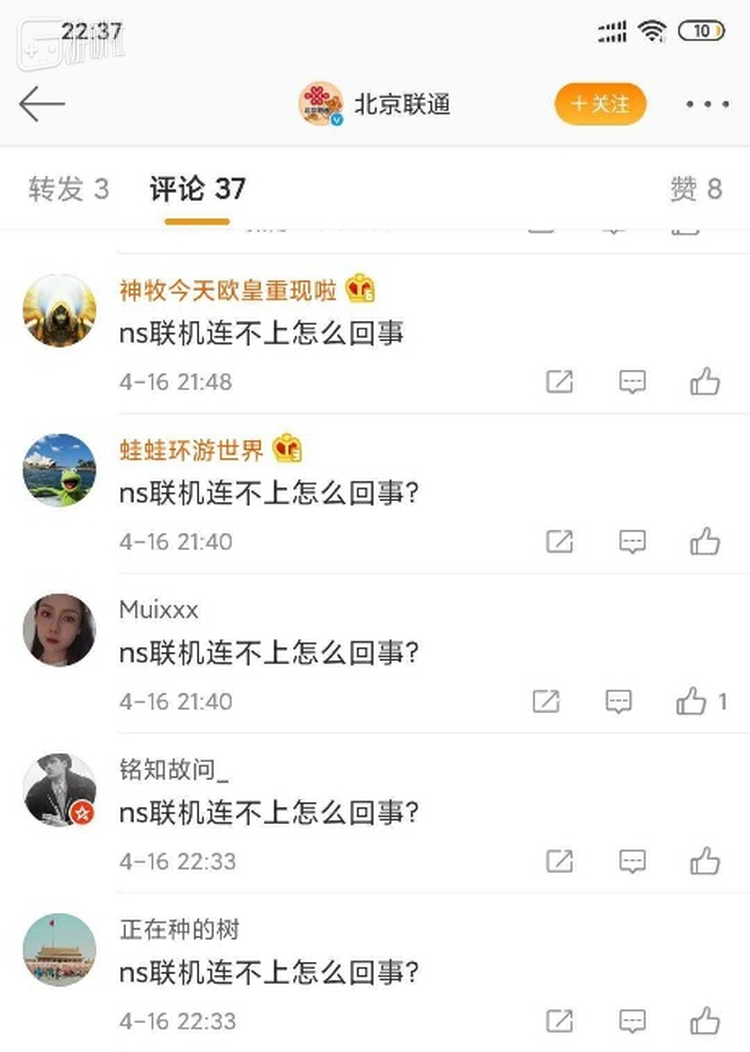This screenshot has height=1052, width=750.
Task: Go back using the arrow icon
Action: click(42, 104)
